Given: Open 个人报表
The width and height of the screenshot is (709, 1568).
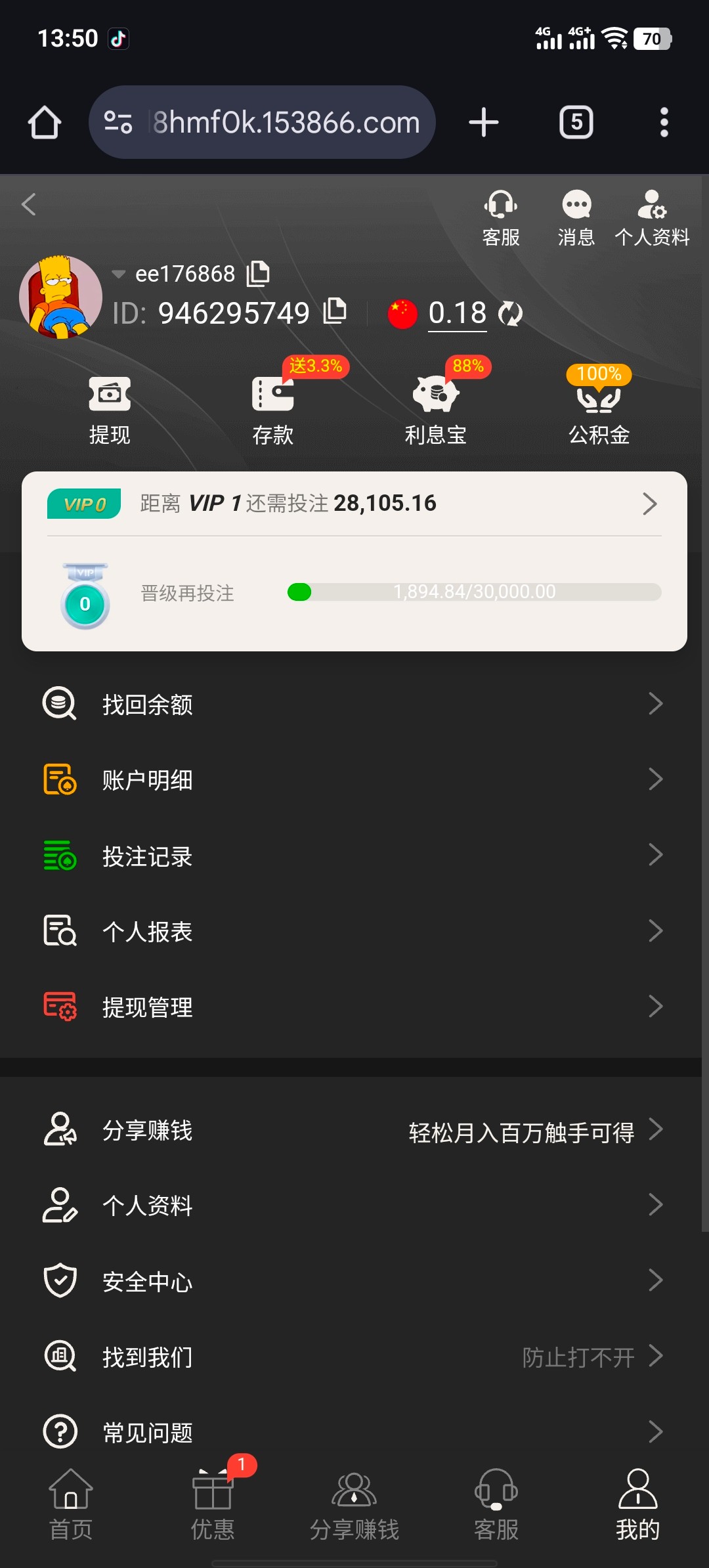Looking at the screenshot, I should [354, 931].
